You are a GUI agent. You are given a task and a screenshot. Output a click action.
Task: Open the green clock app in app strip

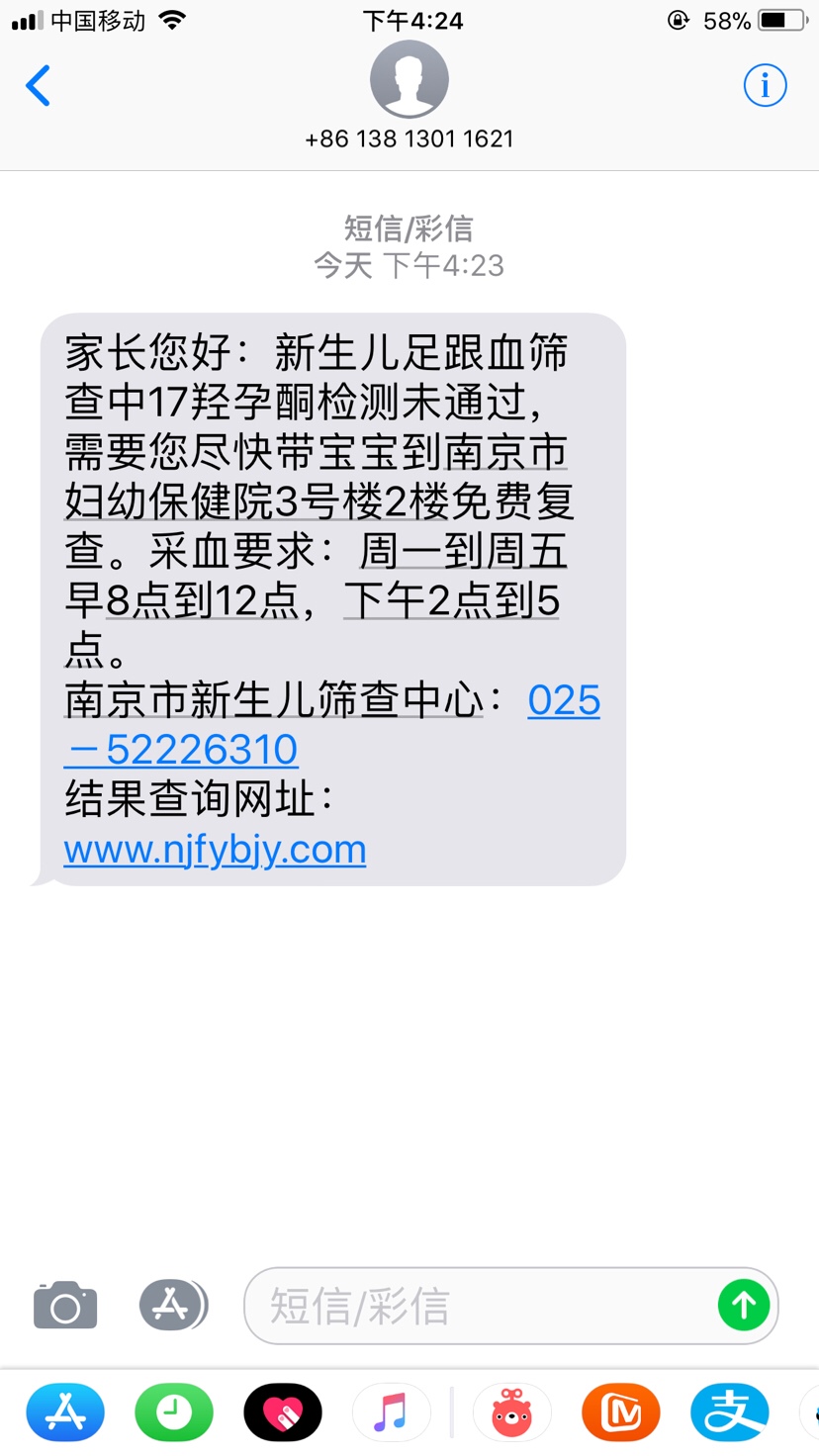(174, 1412)
